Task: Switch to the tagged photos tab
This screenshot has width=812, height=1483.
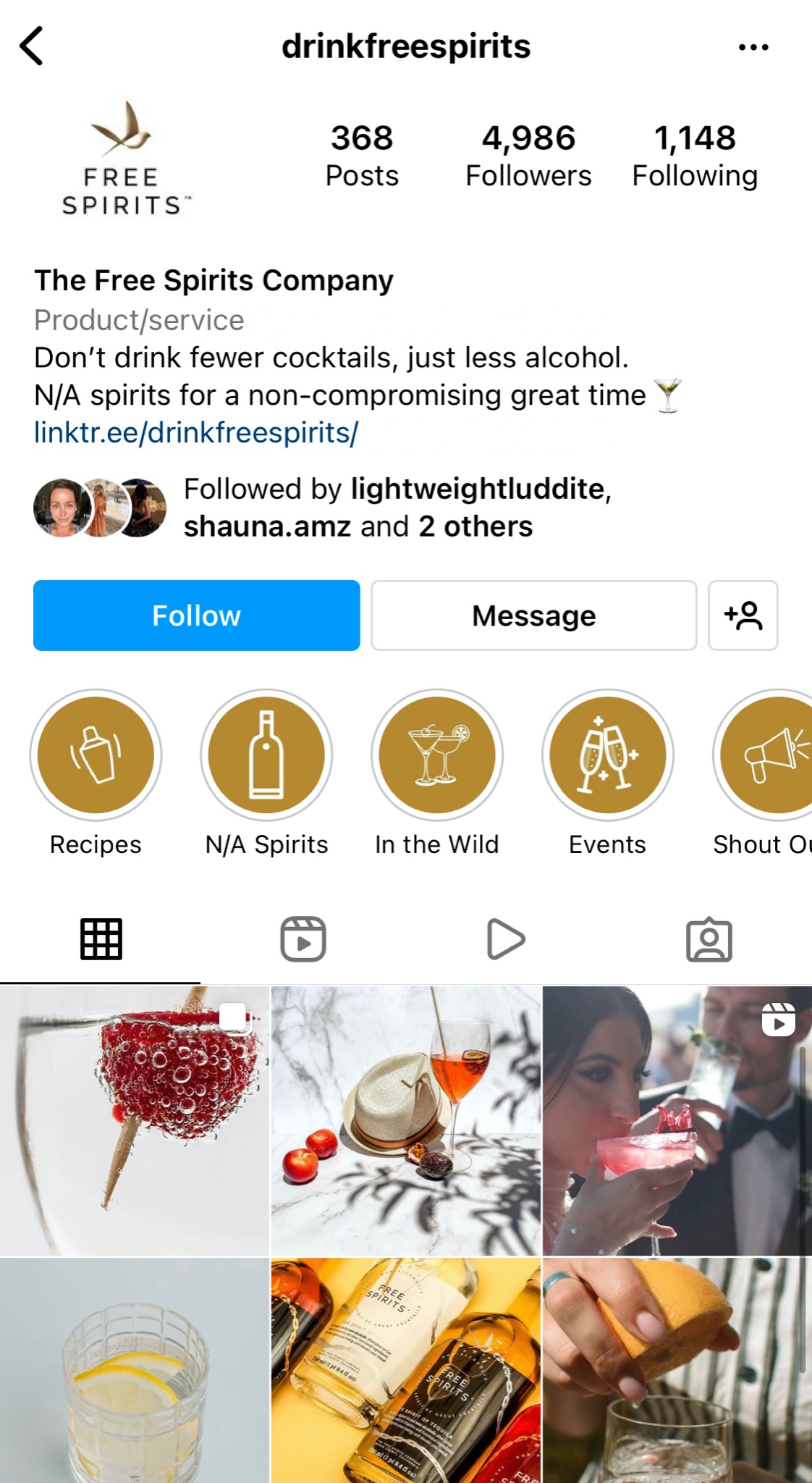Action: 709,939
